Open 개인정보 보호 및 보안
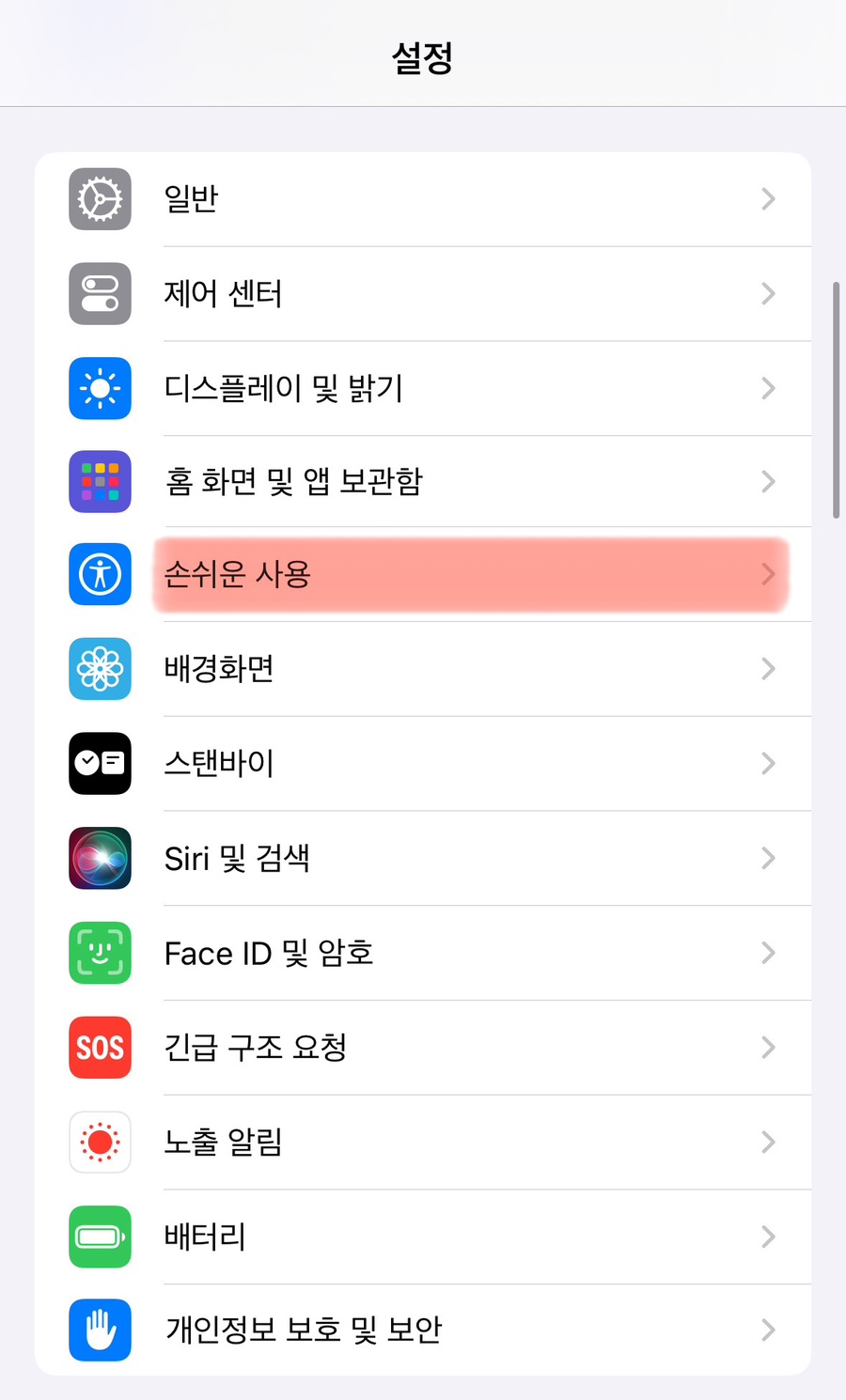The height and width of the screenshot is (1400, 846). [x=423, y=1330]
